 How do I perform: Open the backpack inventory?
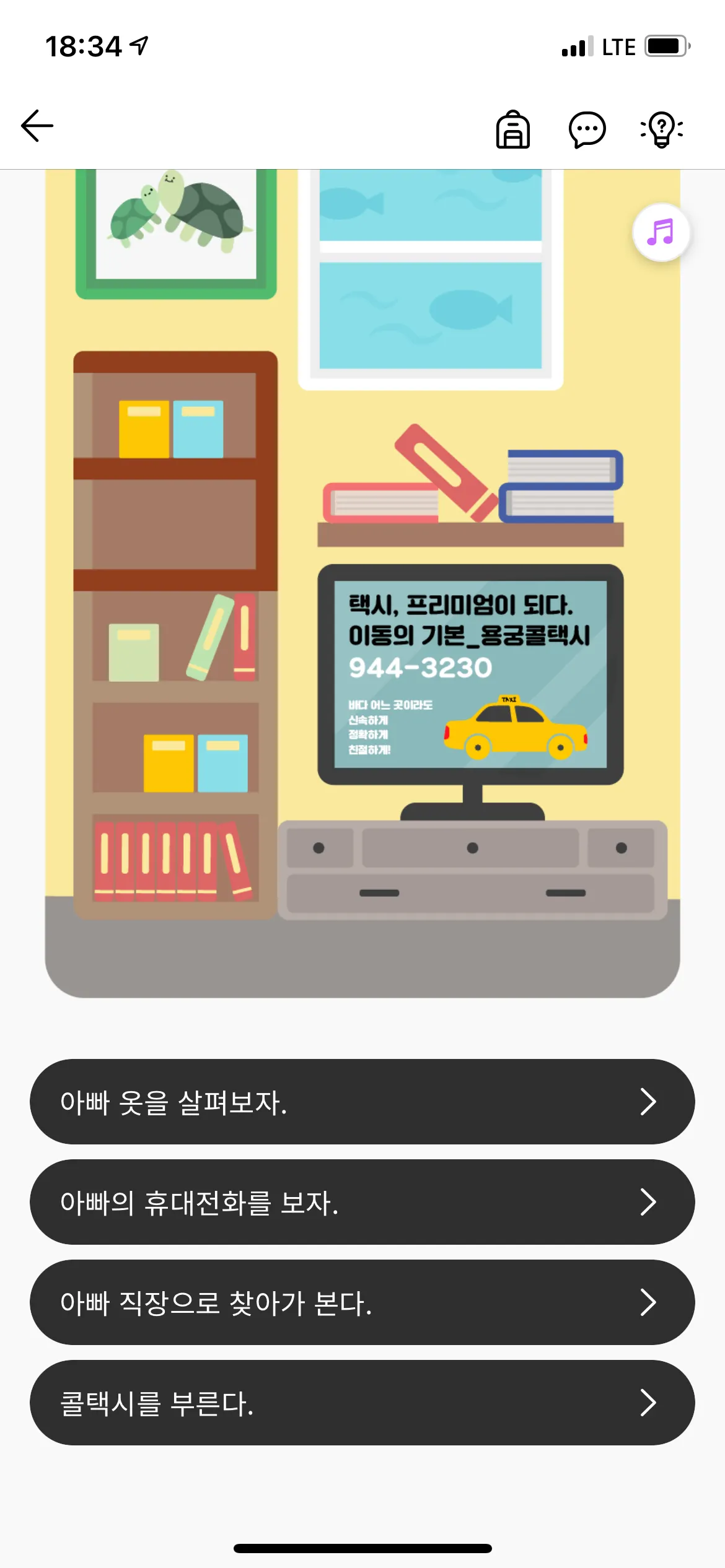tap(512, 129)
